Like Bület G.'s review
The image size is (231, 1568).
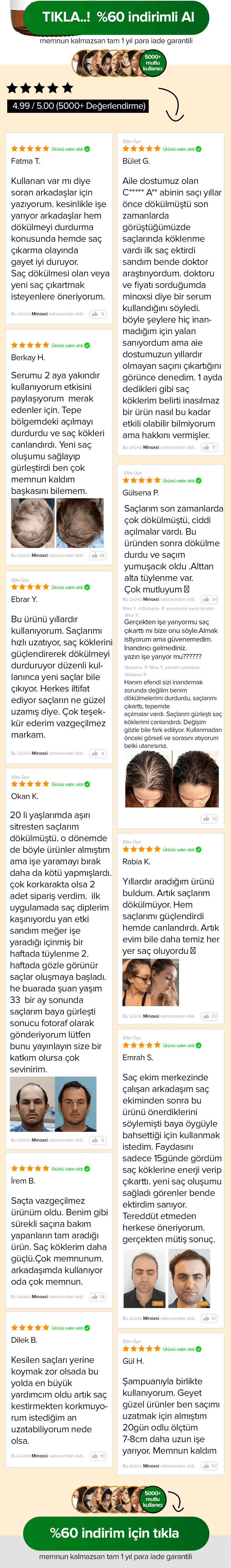coord(209,447)
